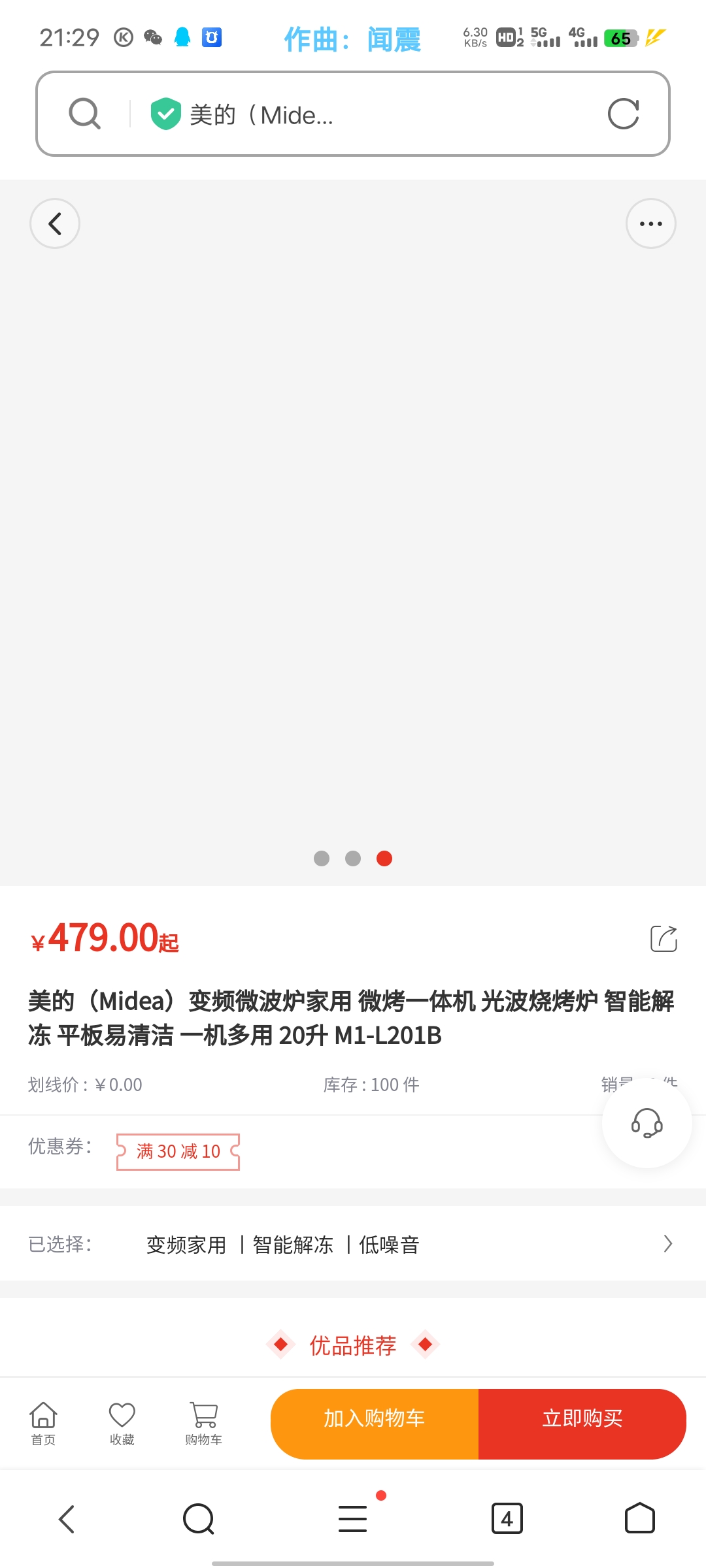The width and height of the screenshot is (706, 1568).
Task: Open the 购物车 shopping cart
Action: [203, 1424]
